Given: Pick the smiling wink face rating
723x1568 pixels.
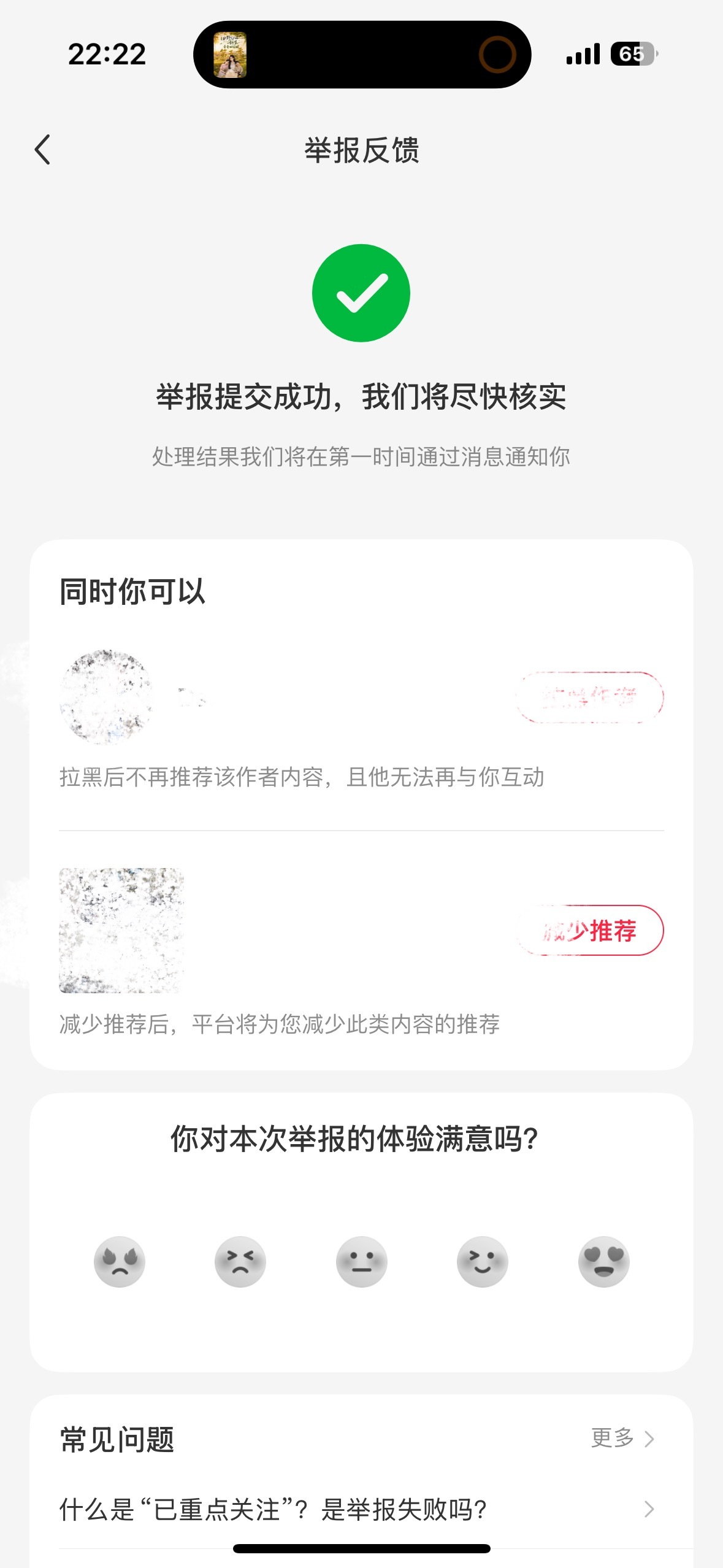Looking at the screenshot, I should 483,1261.
